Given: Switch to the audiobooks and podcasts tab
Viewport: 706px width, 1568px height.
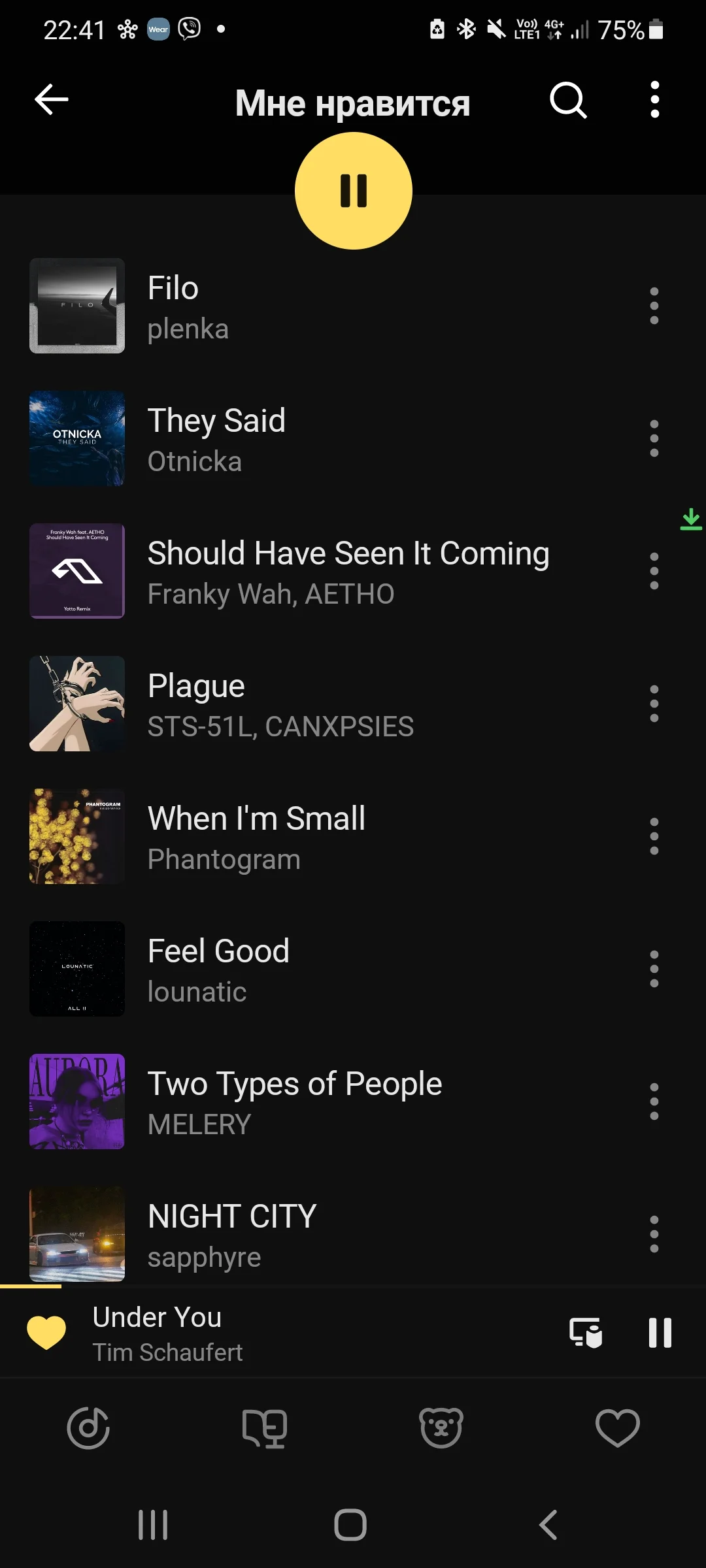Looking at the screenshot, I should 265,1428.
